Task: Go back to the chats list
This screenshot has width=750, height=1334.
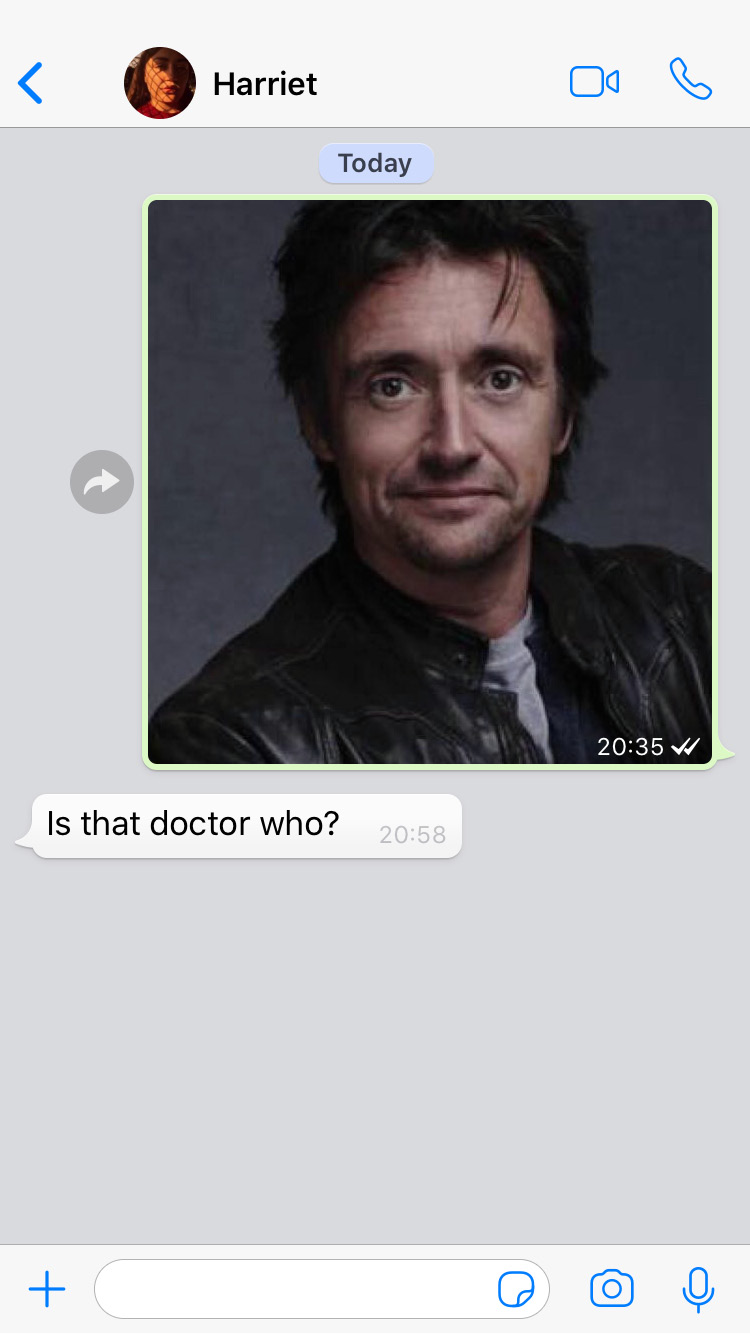Action: tap(31, 83)
